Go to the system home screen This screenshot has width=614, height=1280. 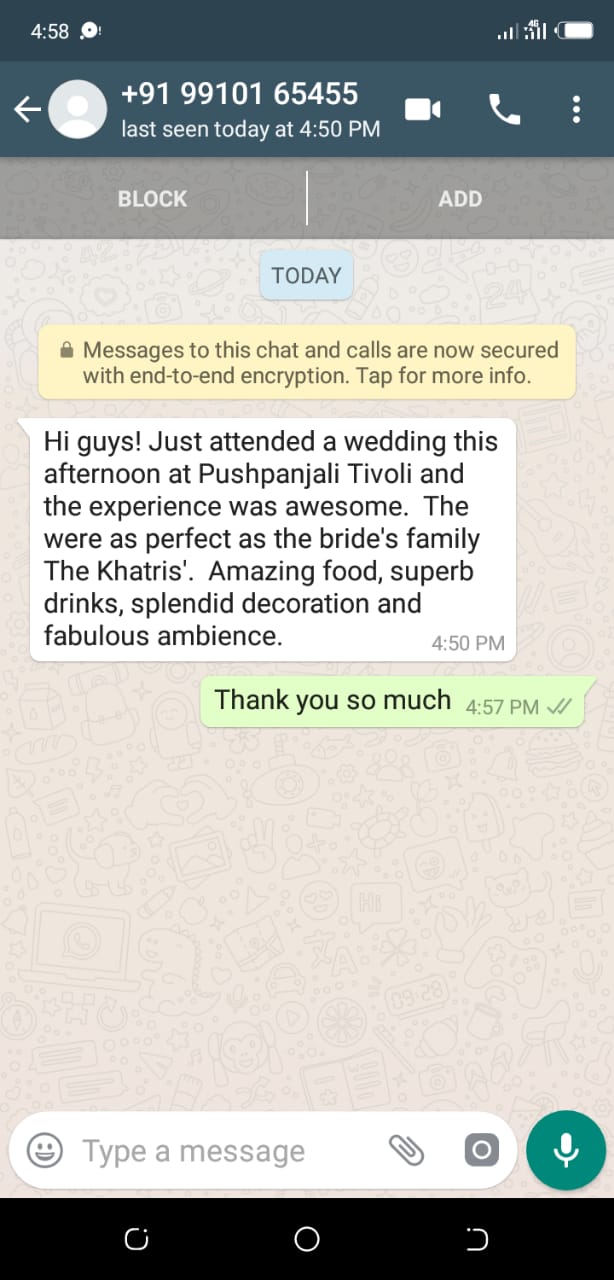pos(307,1240)
